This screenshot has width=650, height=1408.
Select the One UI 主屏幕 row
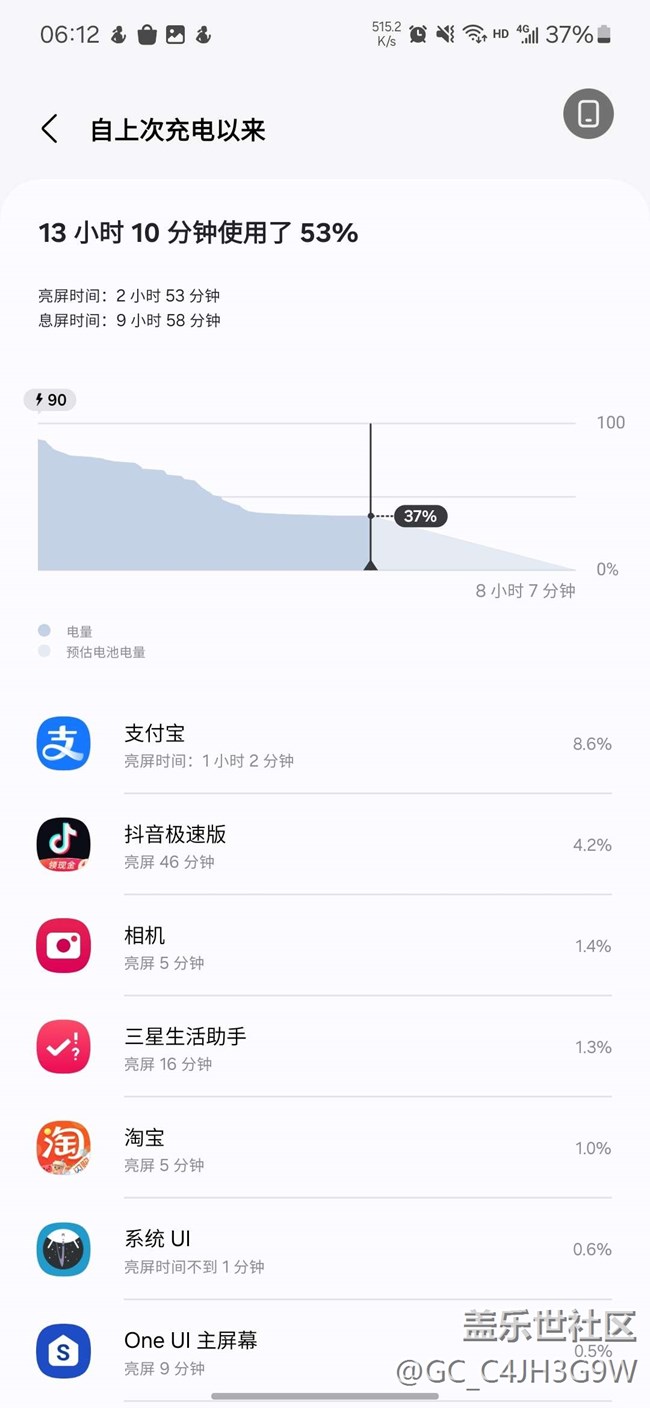pyautogui.click(x=325, y=1350)
